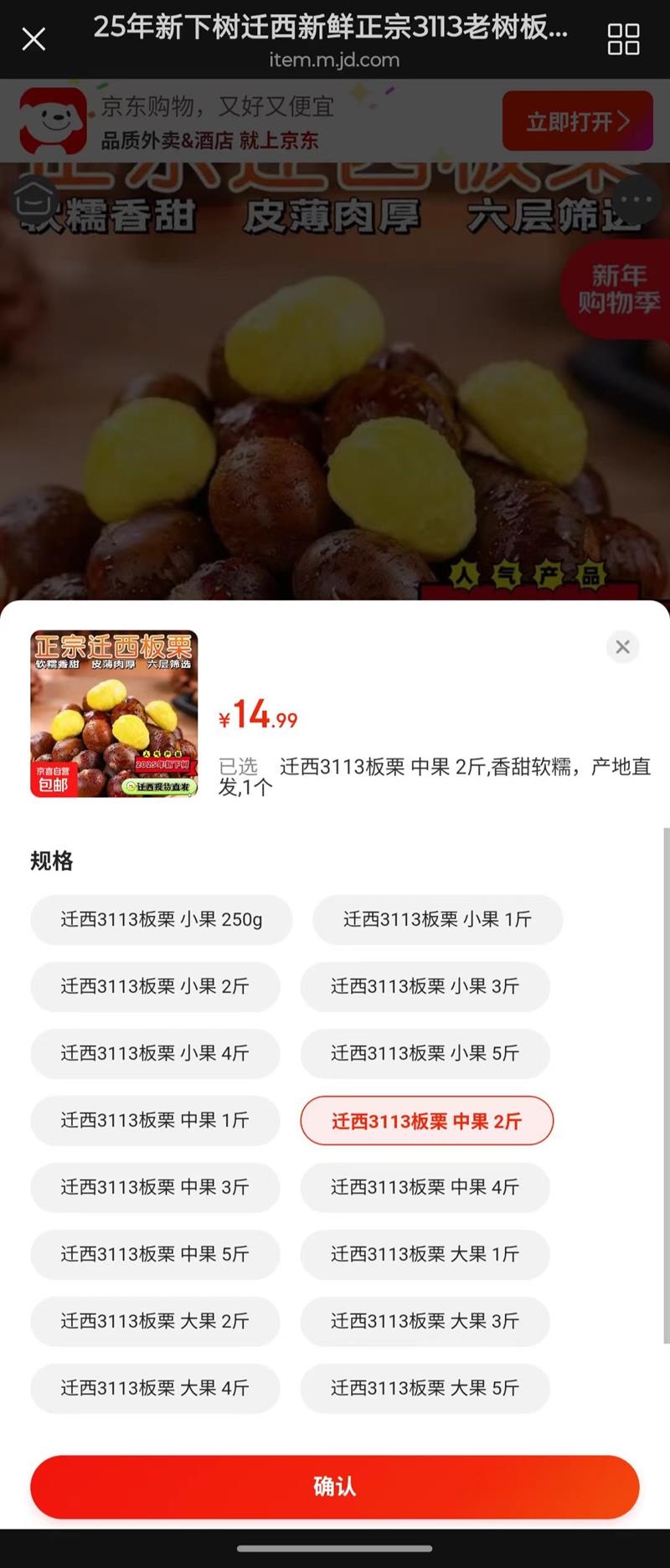Tap the JD mascot logo in the banner
670x1568 pixels.
click(52, 120)
